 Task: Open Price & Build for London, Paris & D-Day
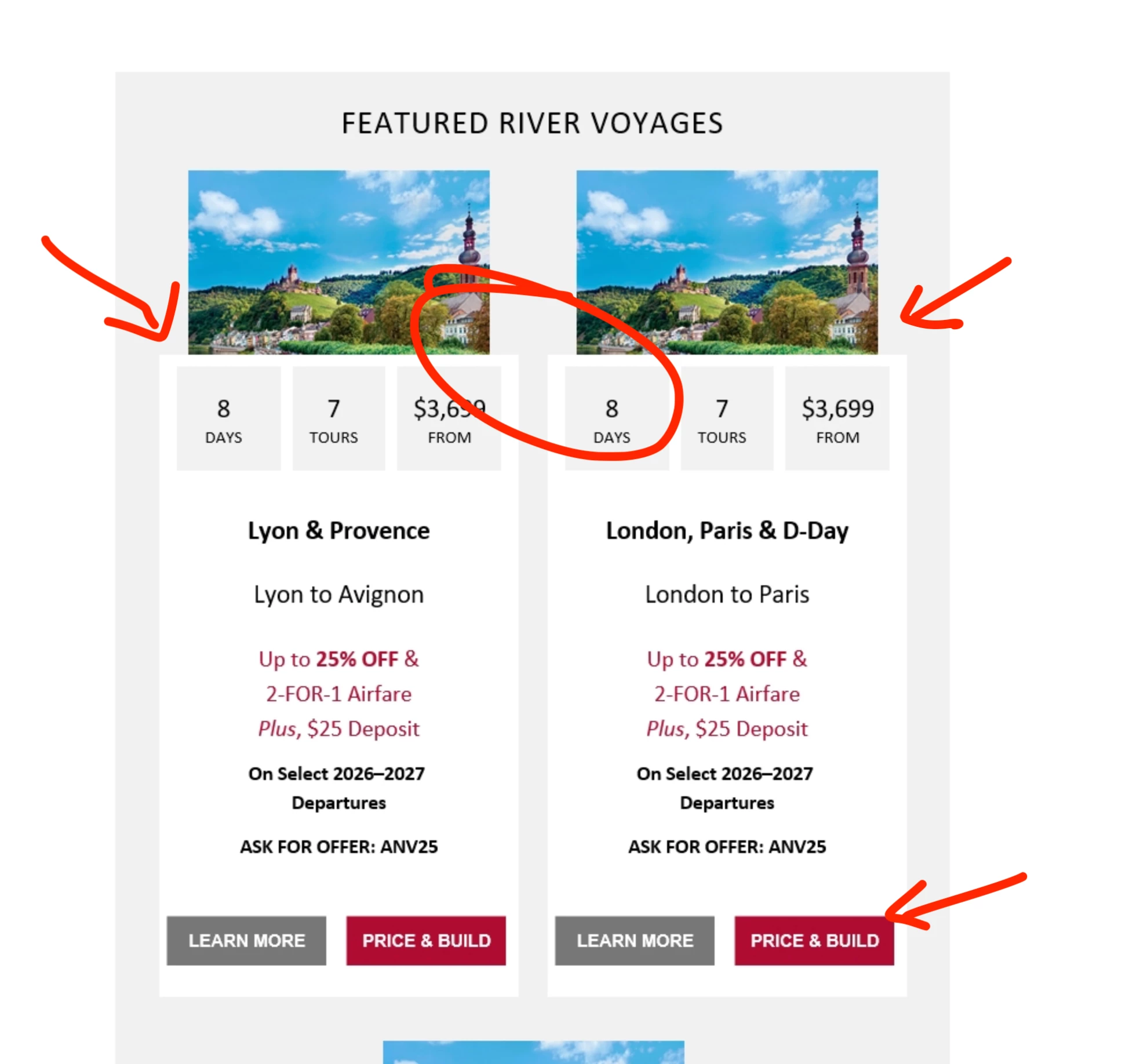(x=814, y=940)
